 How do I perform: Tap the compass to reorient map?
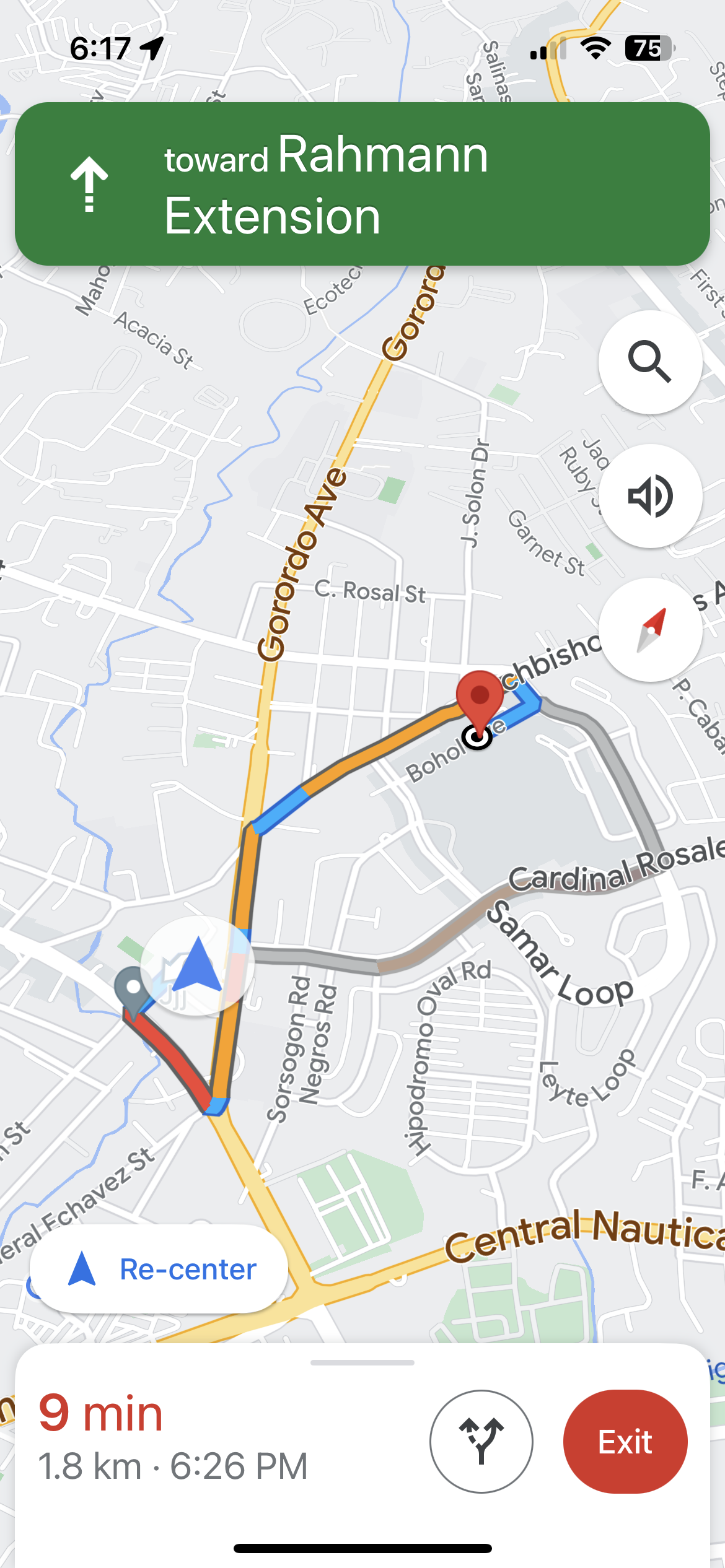649,630
